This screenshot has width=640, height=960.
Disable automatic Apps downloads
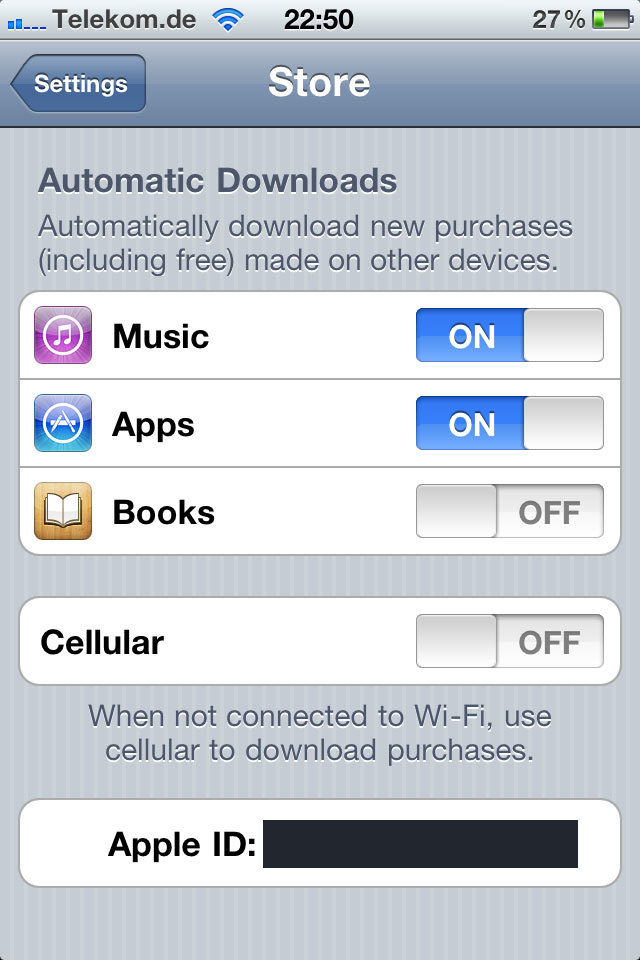509,424
